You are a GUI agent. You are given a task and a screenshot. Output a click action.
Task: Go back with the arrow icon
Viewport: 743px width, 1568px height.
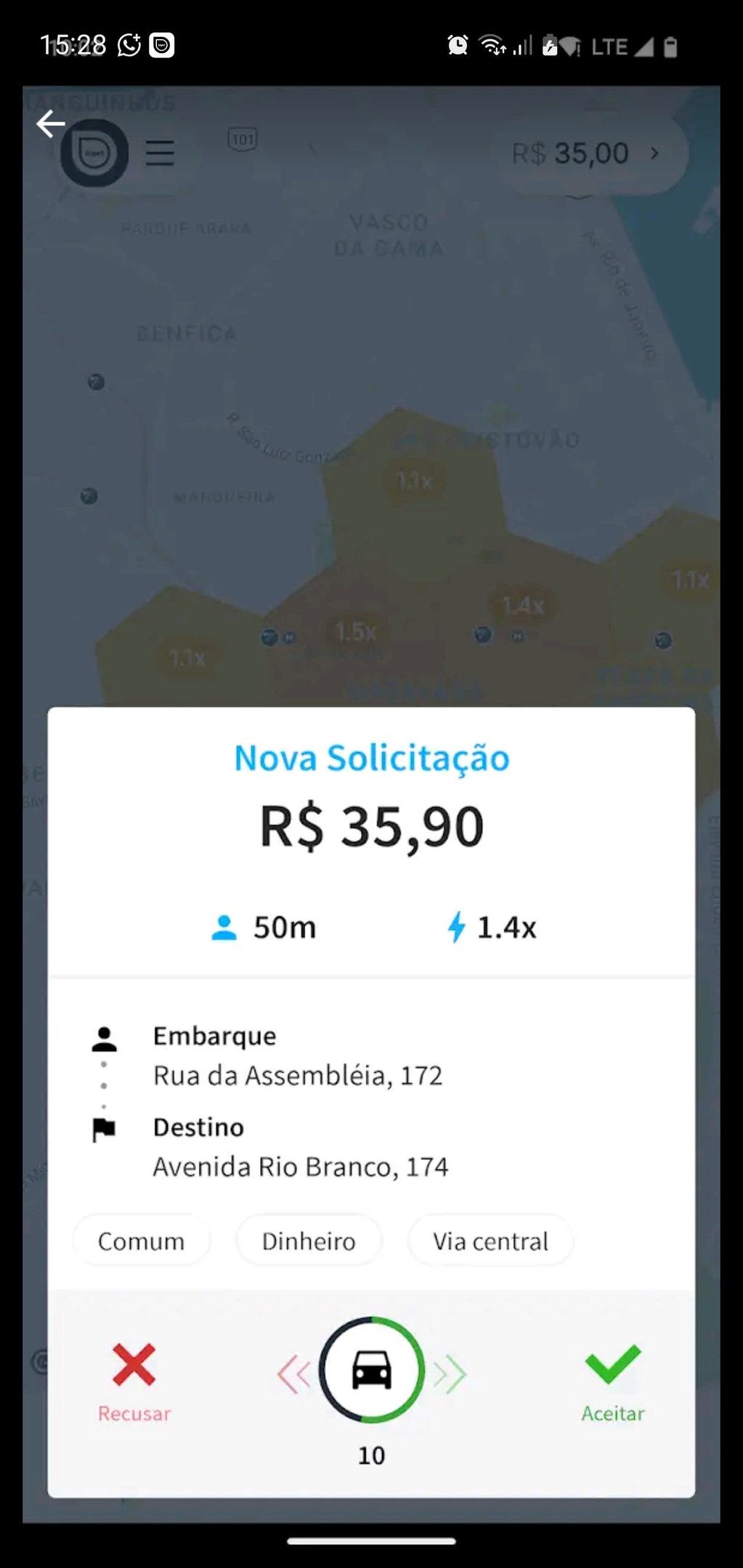(x=51, y=124)
